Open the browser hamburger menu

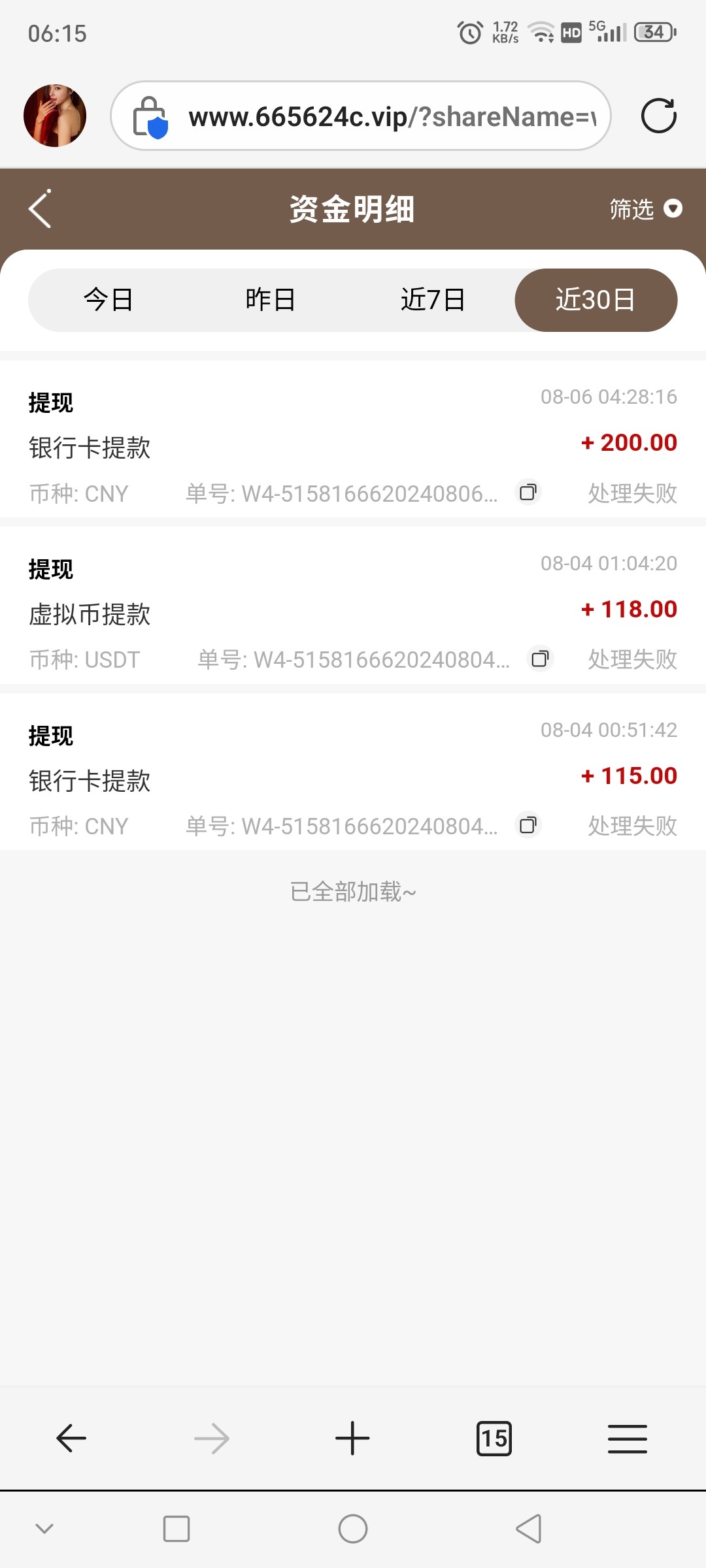[627, 1438]
